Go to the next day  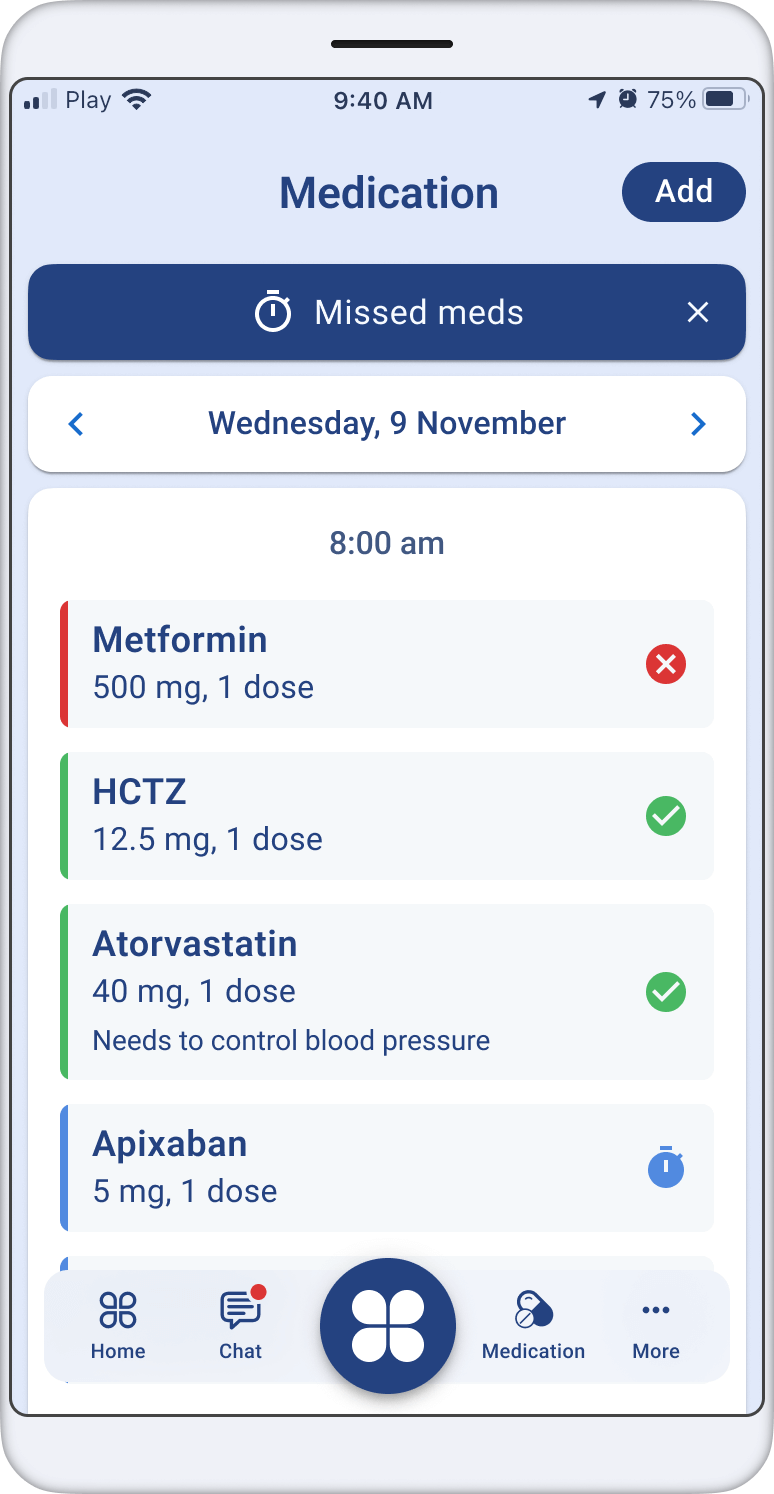(x=698, y=424)
